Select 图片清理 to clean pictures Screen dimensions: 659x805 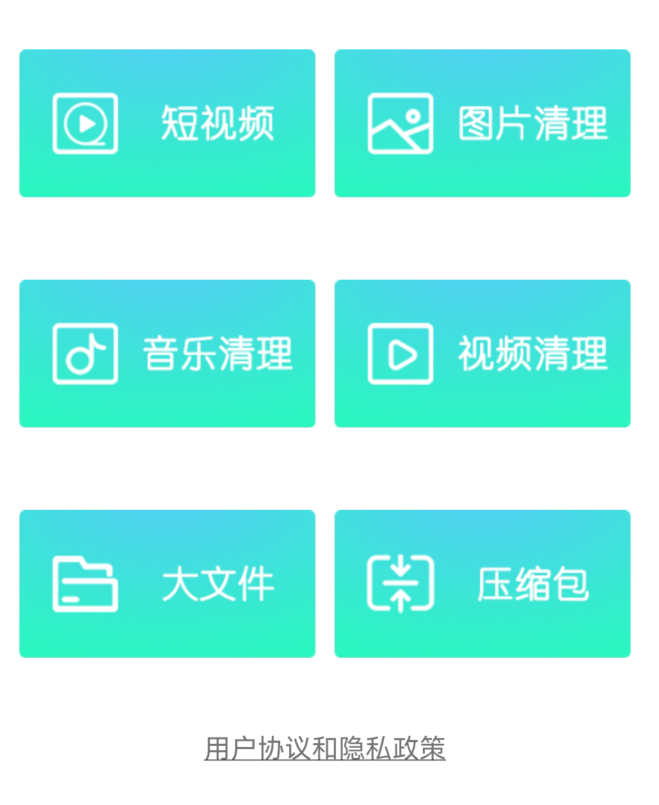(482, 123)
